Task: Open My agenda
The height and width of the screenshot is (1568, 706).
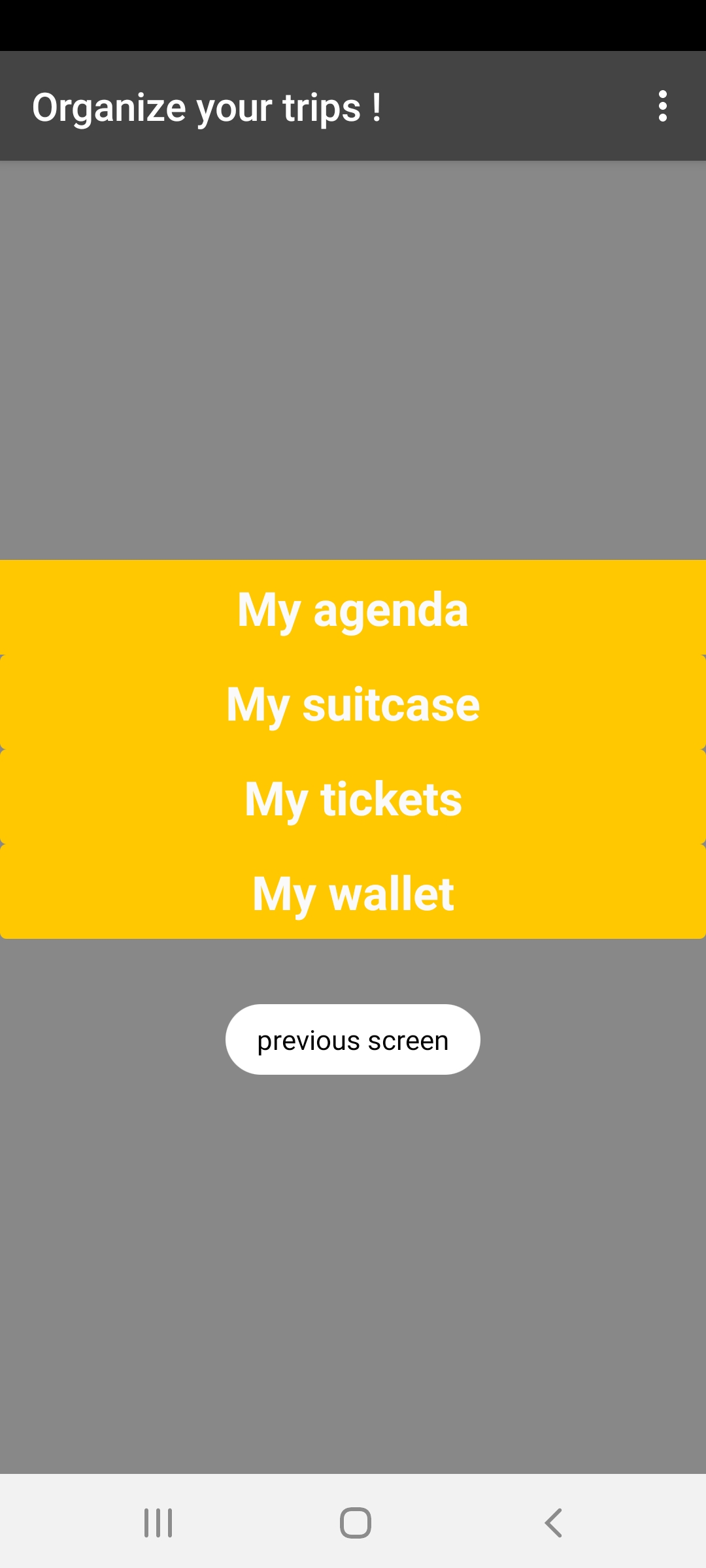Action: 353,609
